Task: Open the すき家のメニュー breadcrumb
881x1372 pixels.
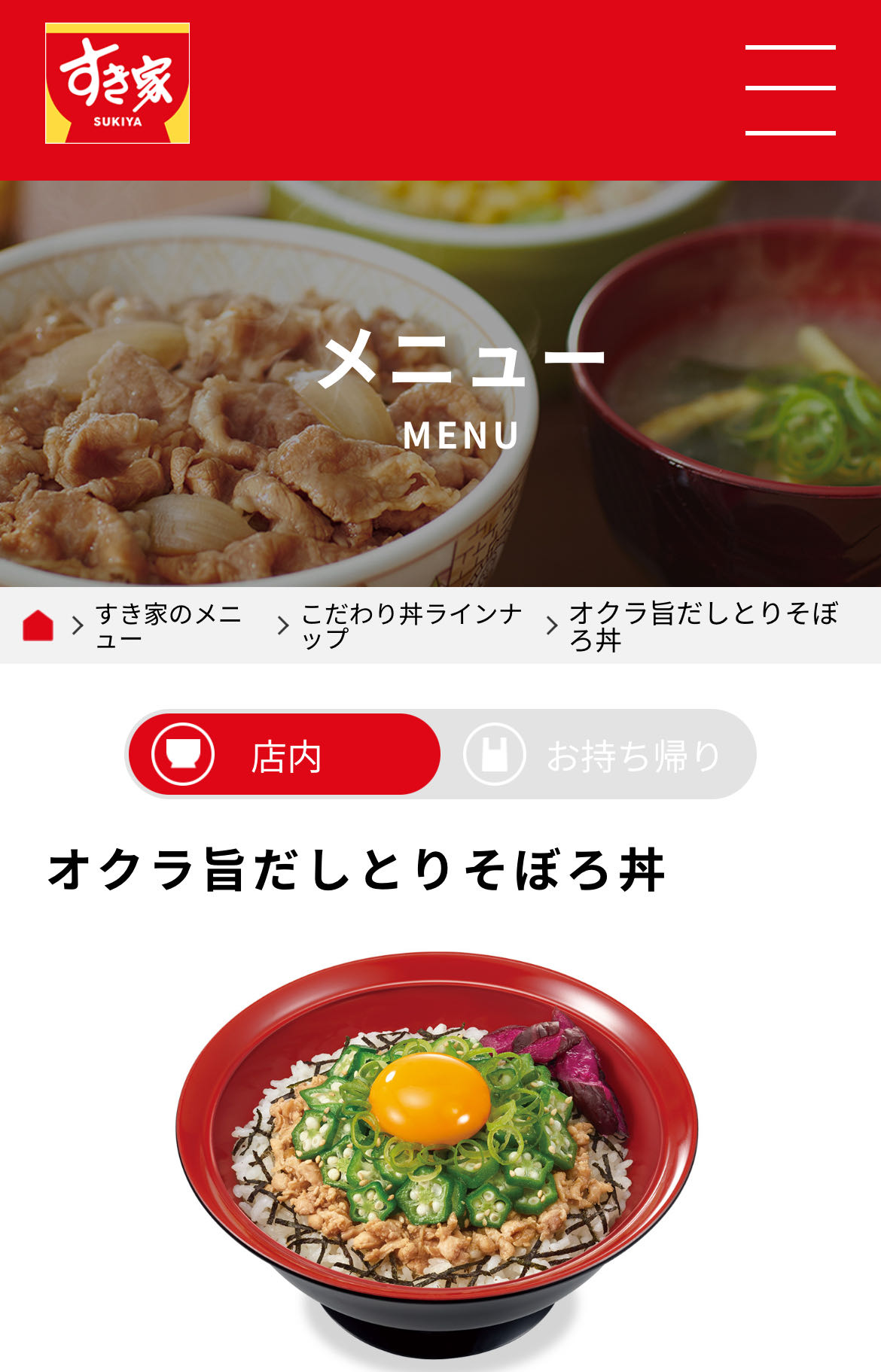Action: pyautogui.click(x=169, y=626)
